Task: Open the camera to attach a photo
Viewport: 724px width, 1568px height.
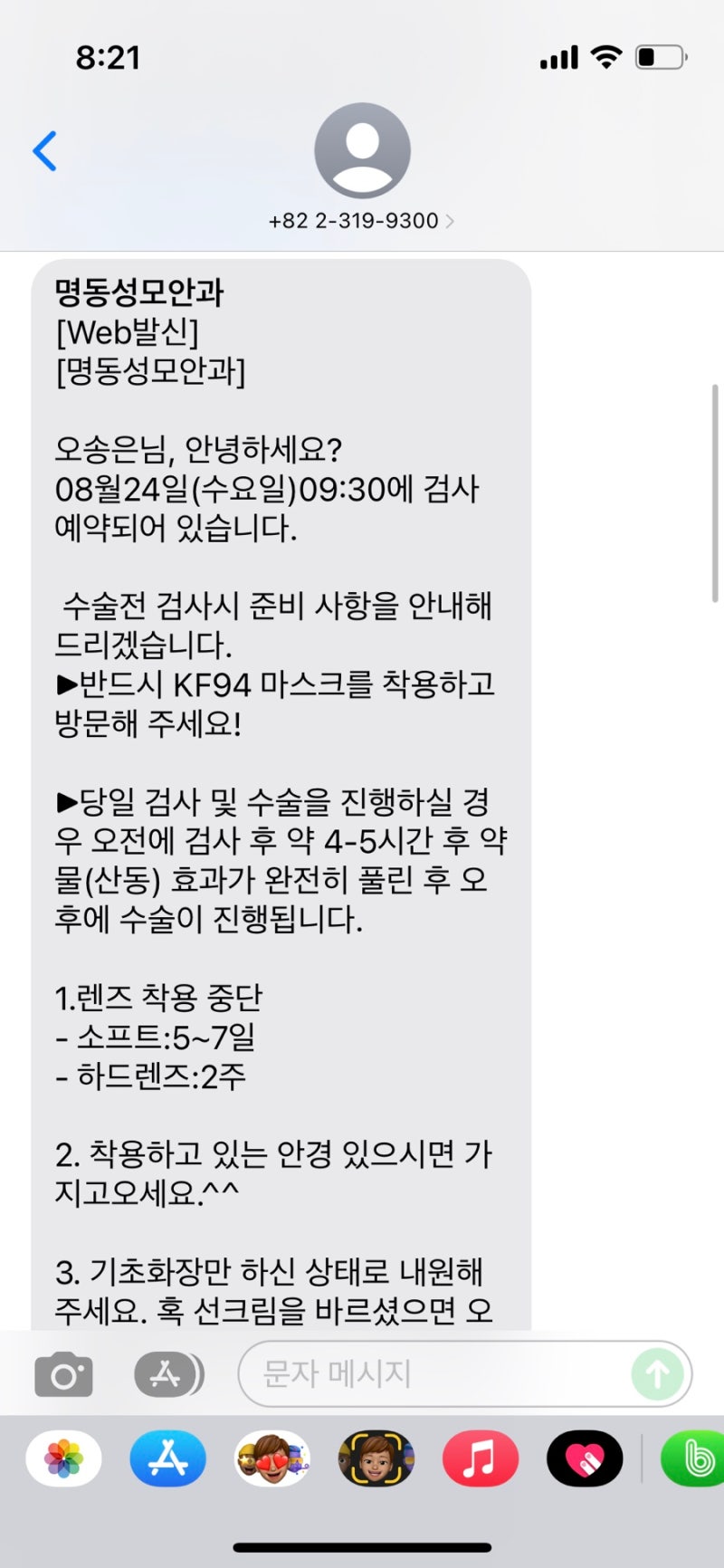Action: (x=63, y=1375)
